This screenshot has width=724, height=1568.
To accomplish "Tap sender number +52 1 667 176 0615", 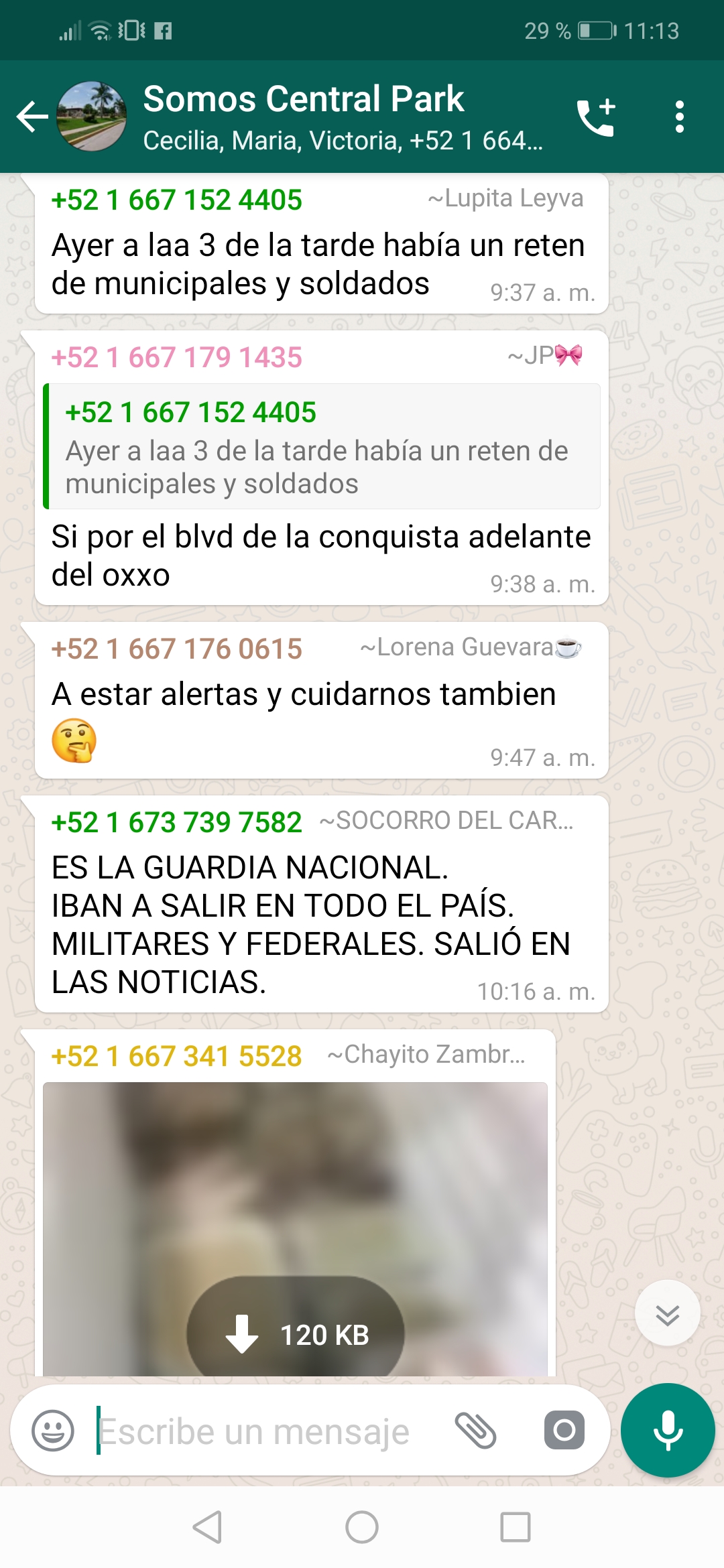I will 177,649.
